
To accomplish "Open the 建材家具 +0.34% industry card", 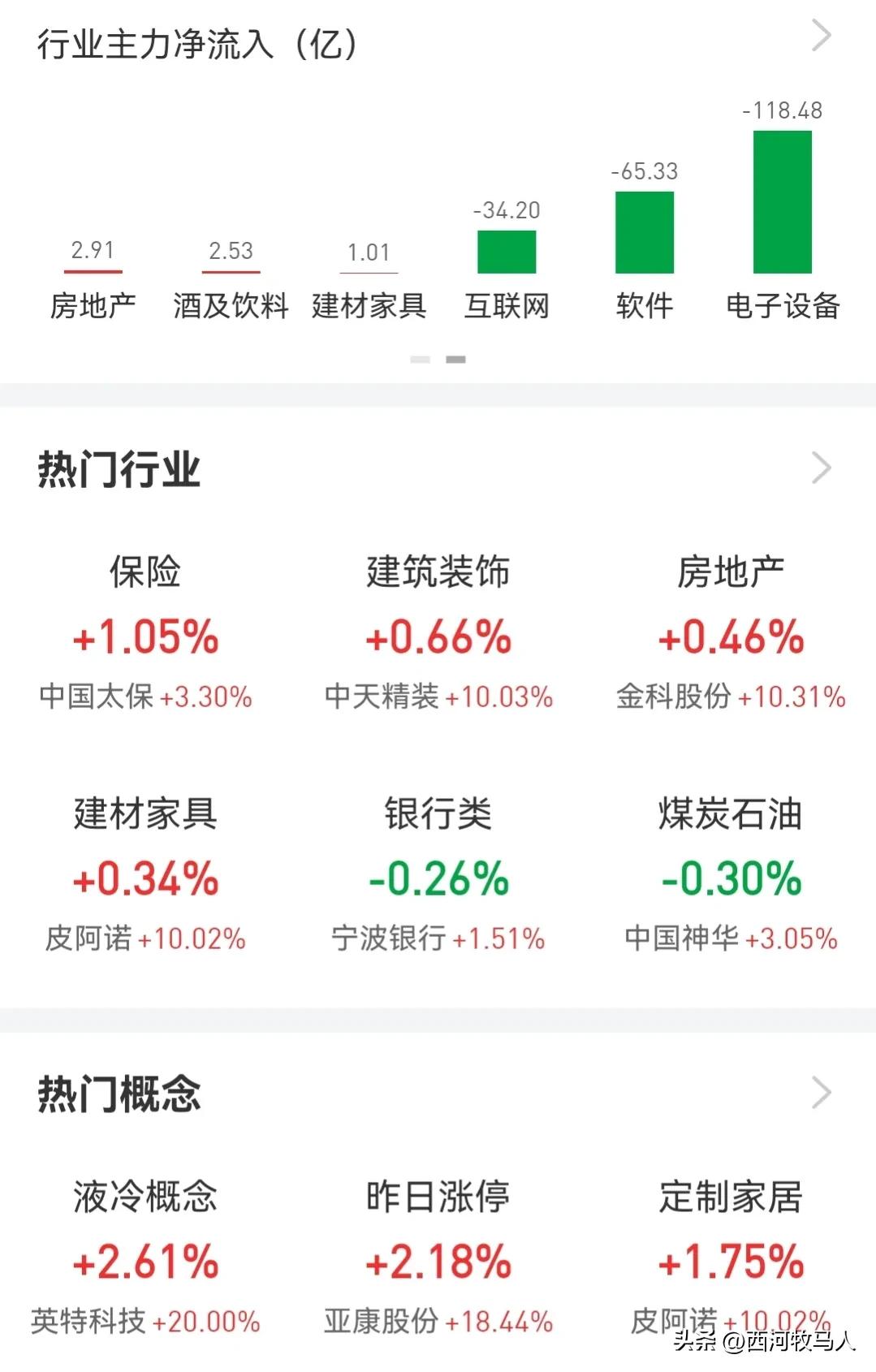I will [x=146, y=875].
